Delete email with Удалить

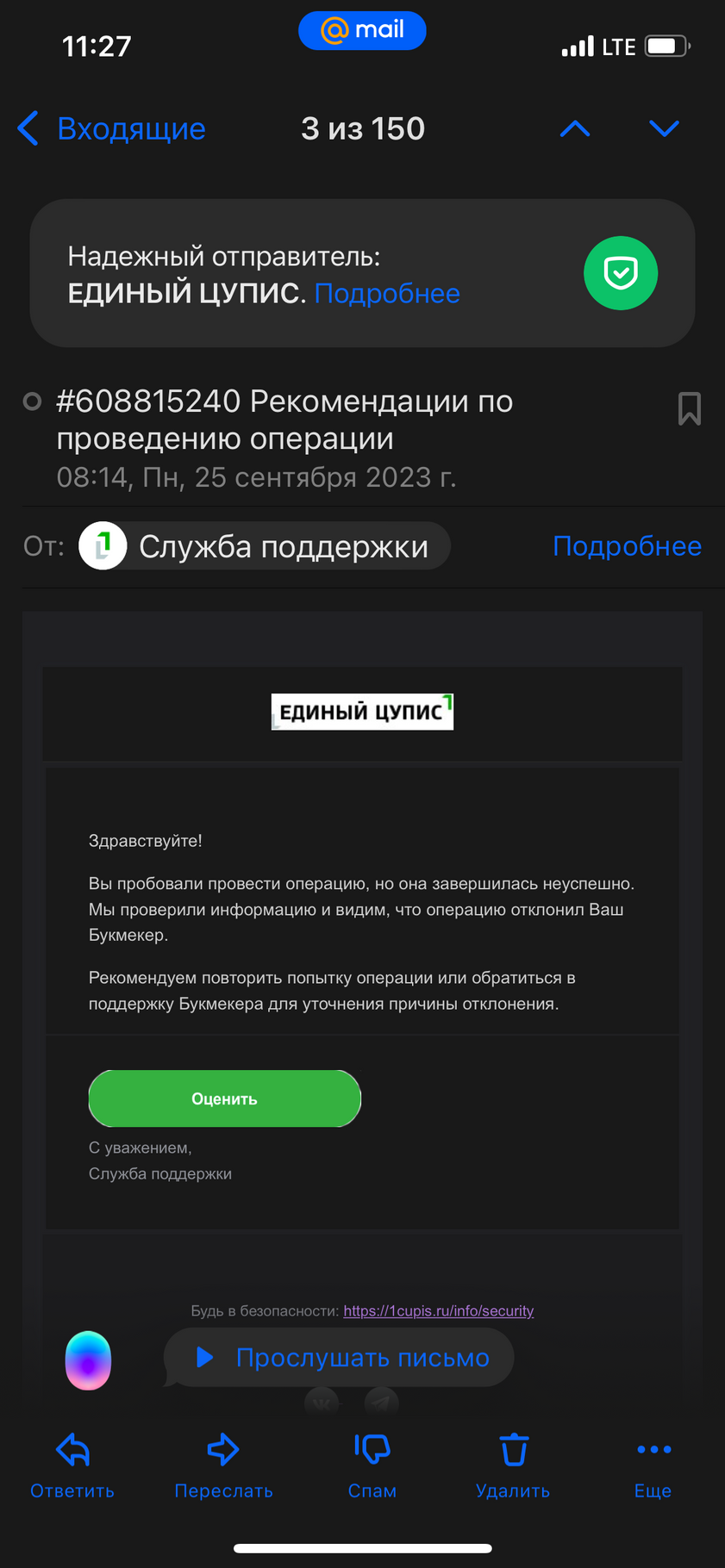513,1466
